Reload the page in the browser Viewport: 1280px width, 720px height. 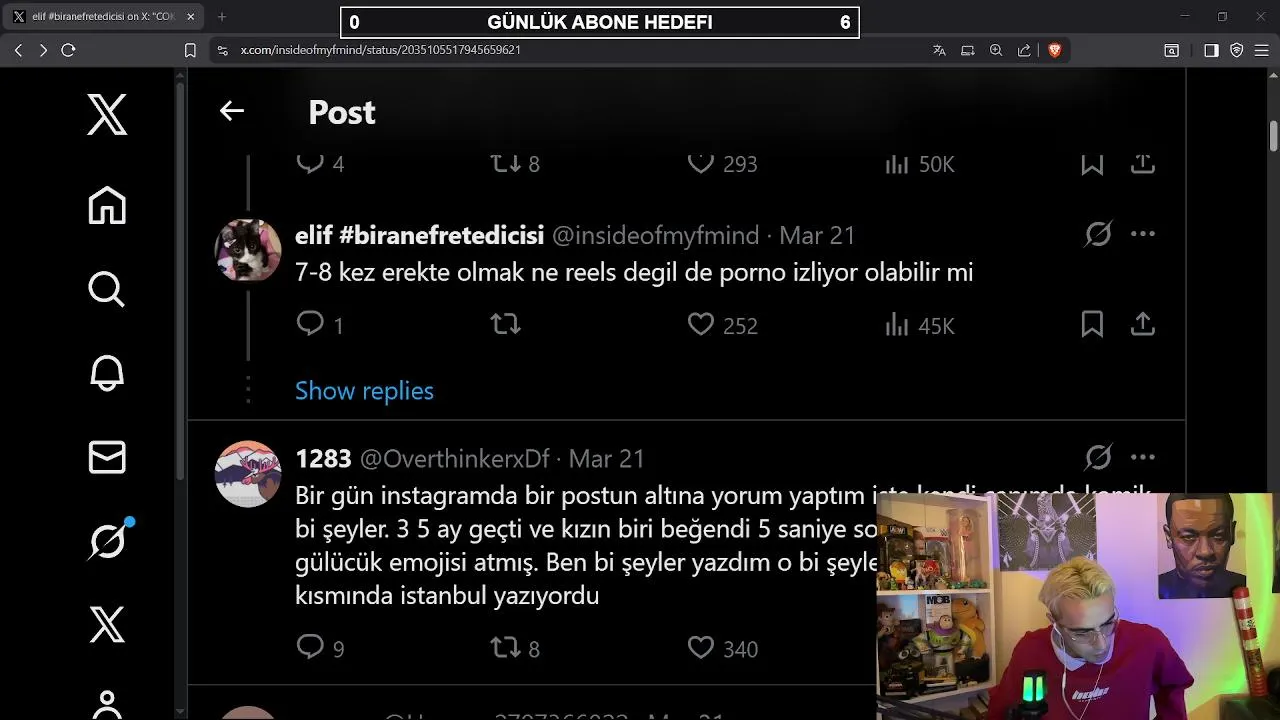click(x=68, y=50)
